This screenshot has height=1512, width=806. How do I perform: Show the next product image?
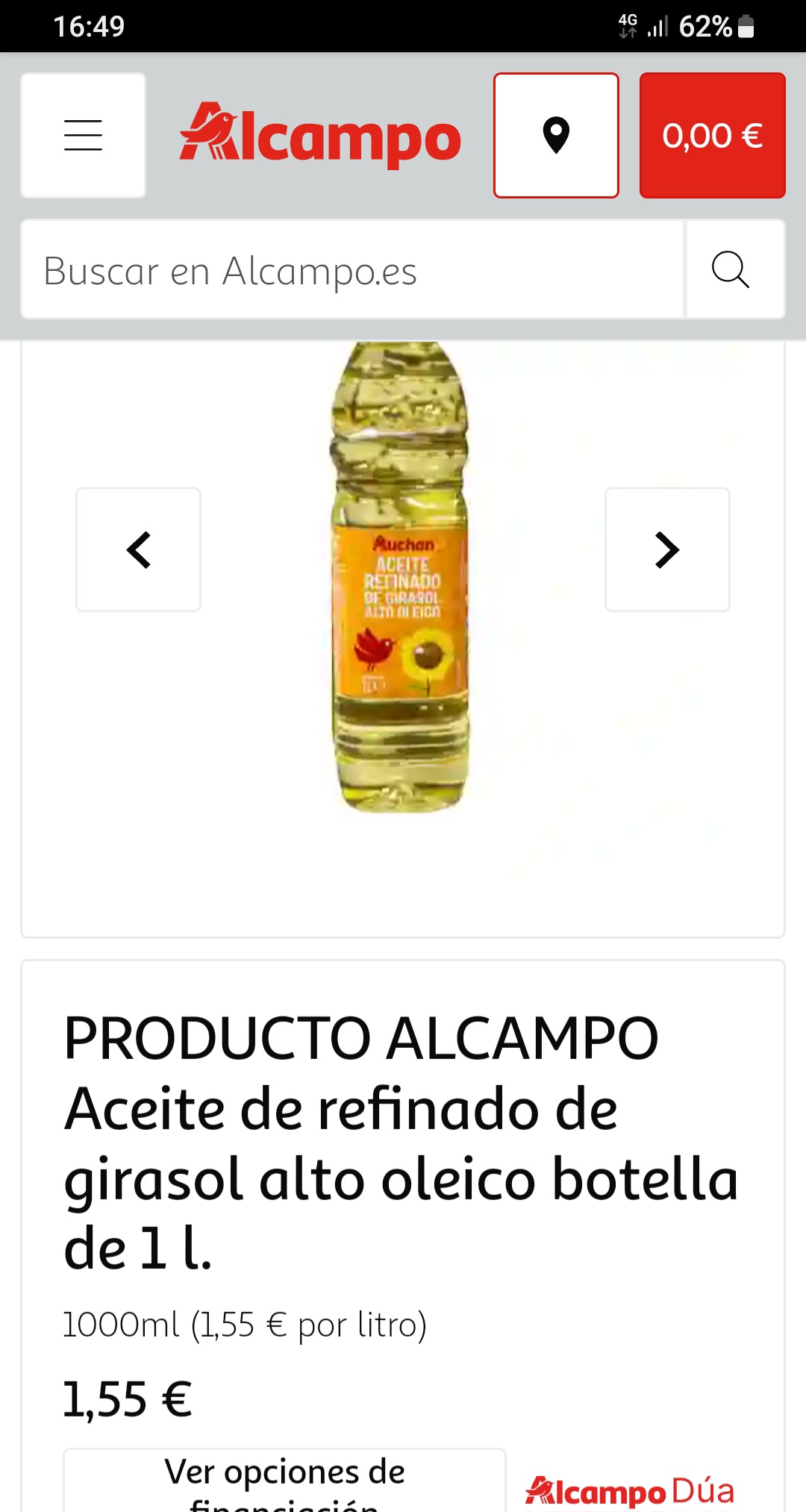coord(667,550)
